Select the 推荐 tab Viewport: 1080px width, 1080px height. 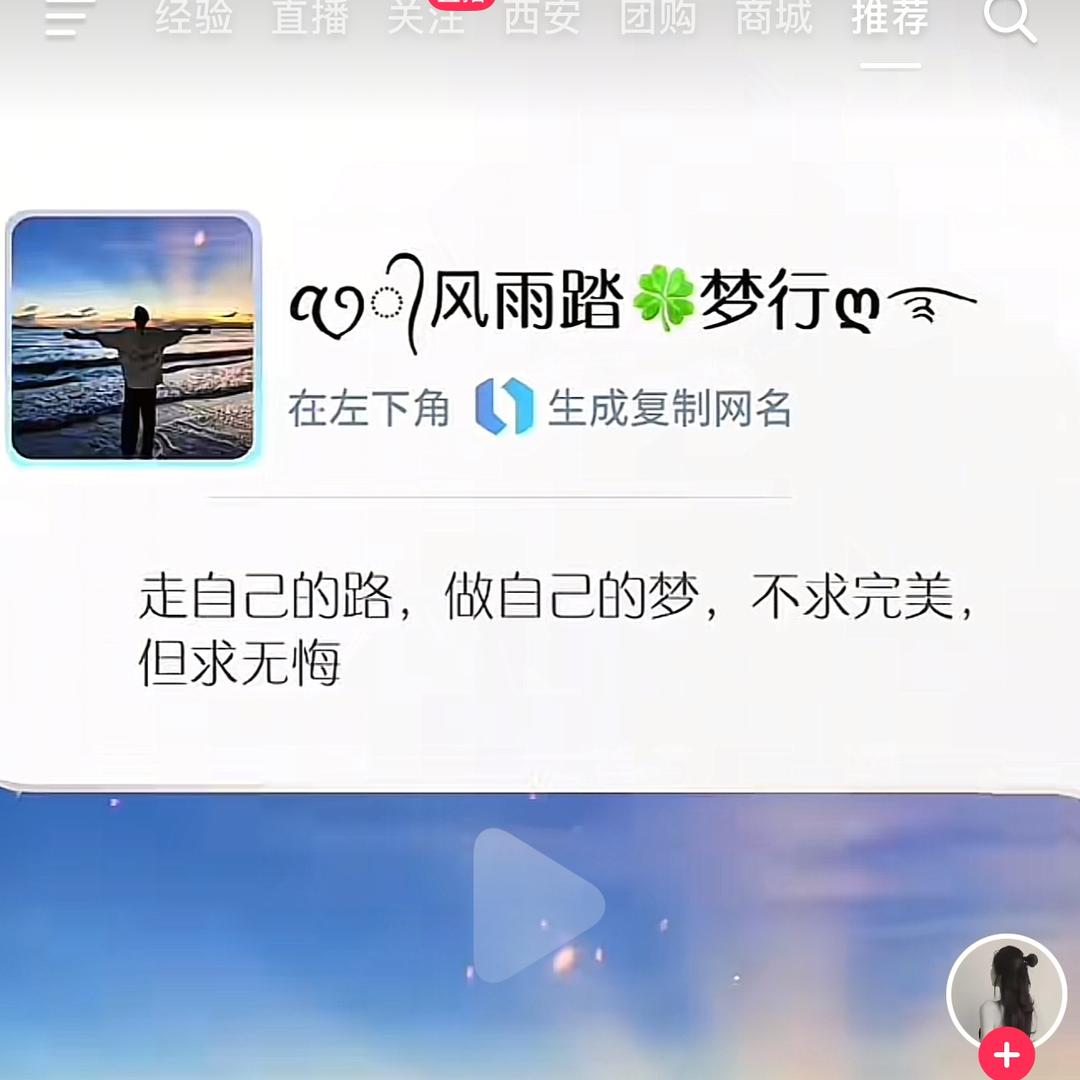tap(890, 18)
